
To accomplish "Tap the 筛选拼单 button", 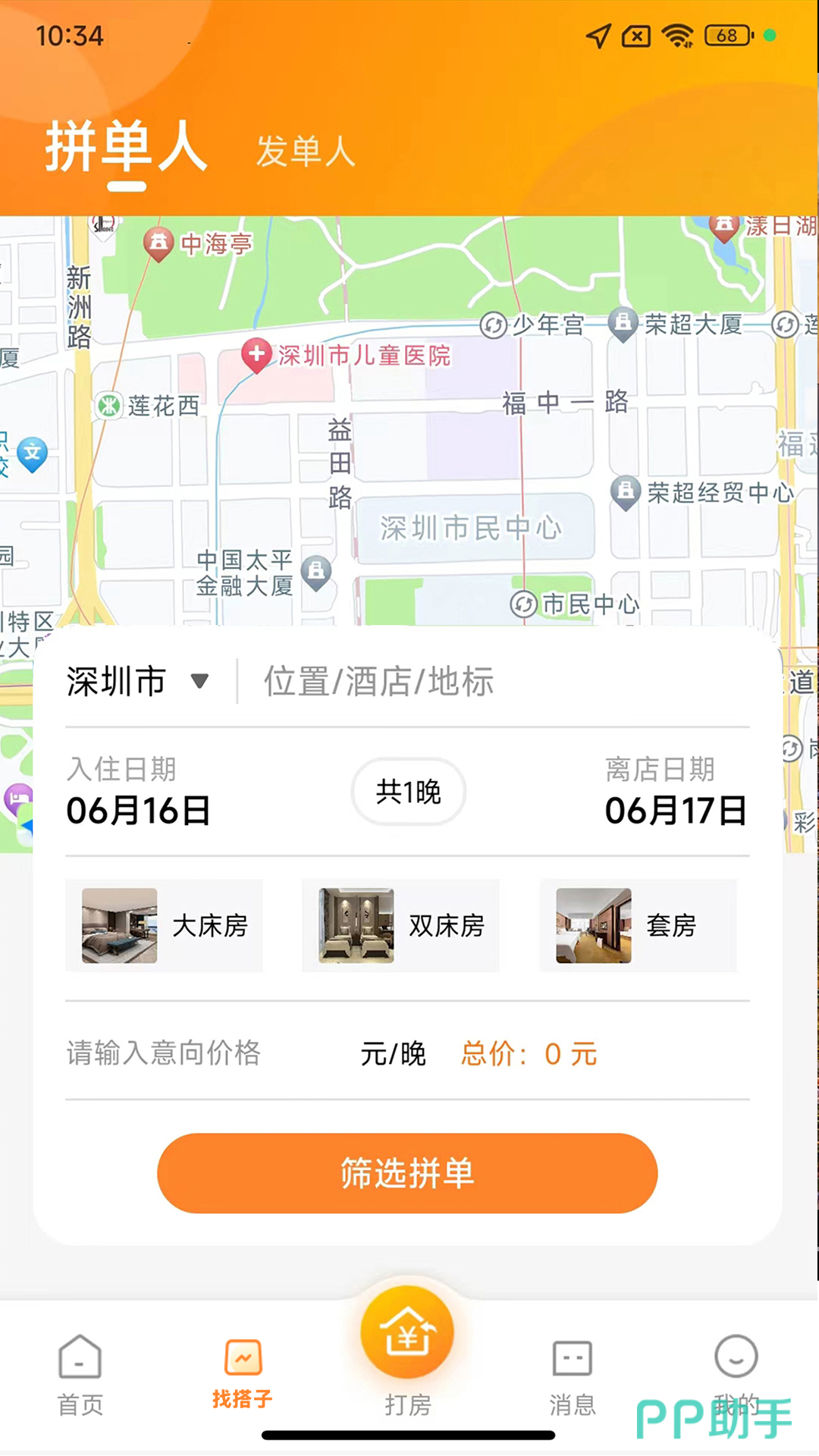I will (407, 1173).
